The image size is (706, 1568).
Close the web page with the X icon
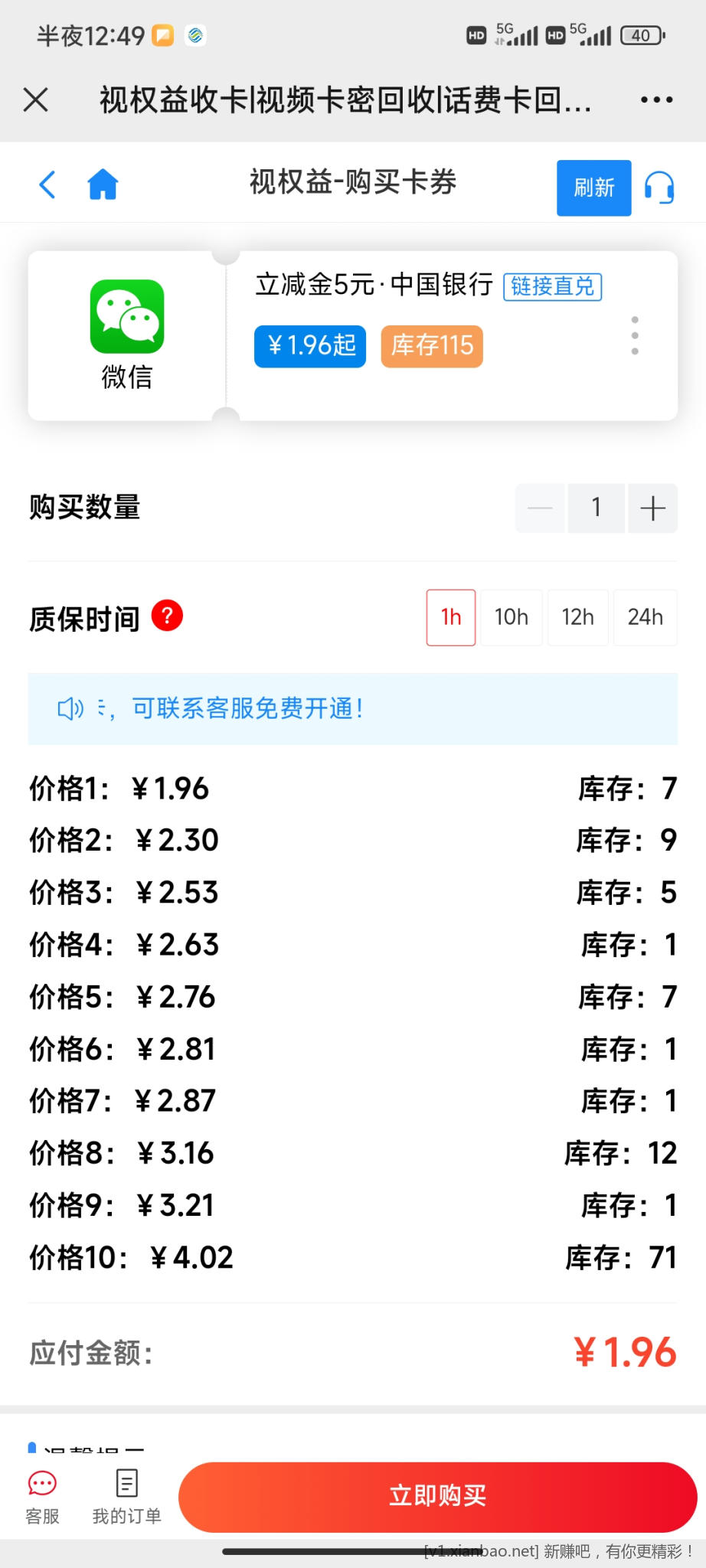(36, 100)
